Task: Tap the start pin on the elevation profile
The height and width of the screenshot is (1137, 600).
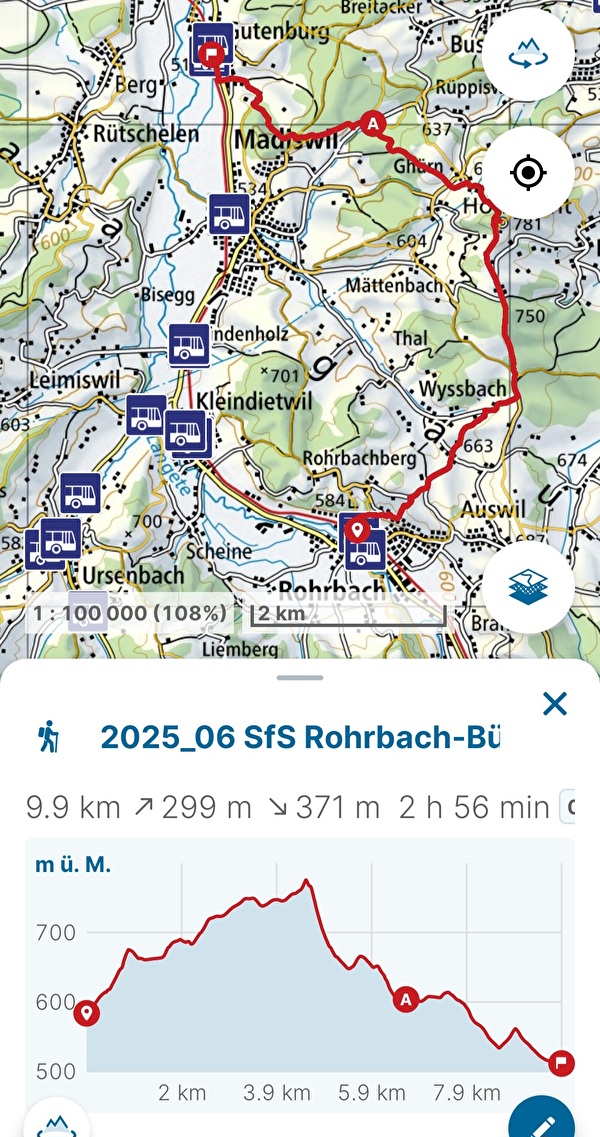Action: click(88, 1014)
